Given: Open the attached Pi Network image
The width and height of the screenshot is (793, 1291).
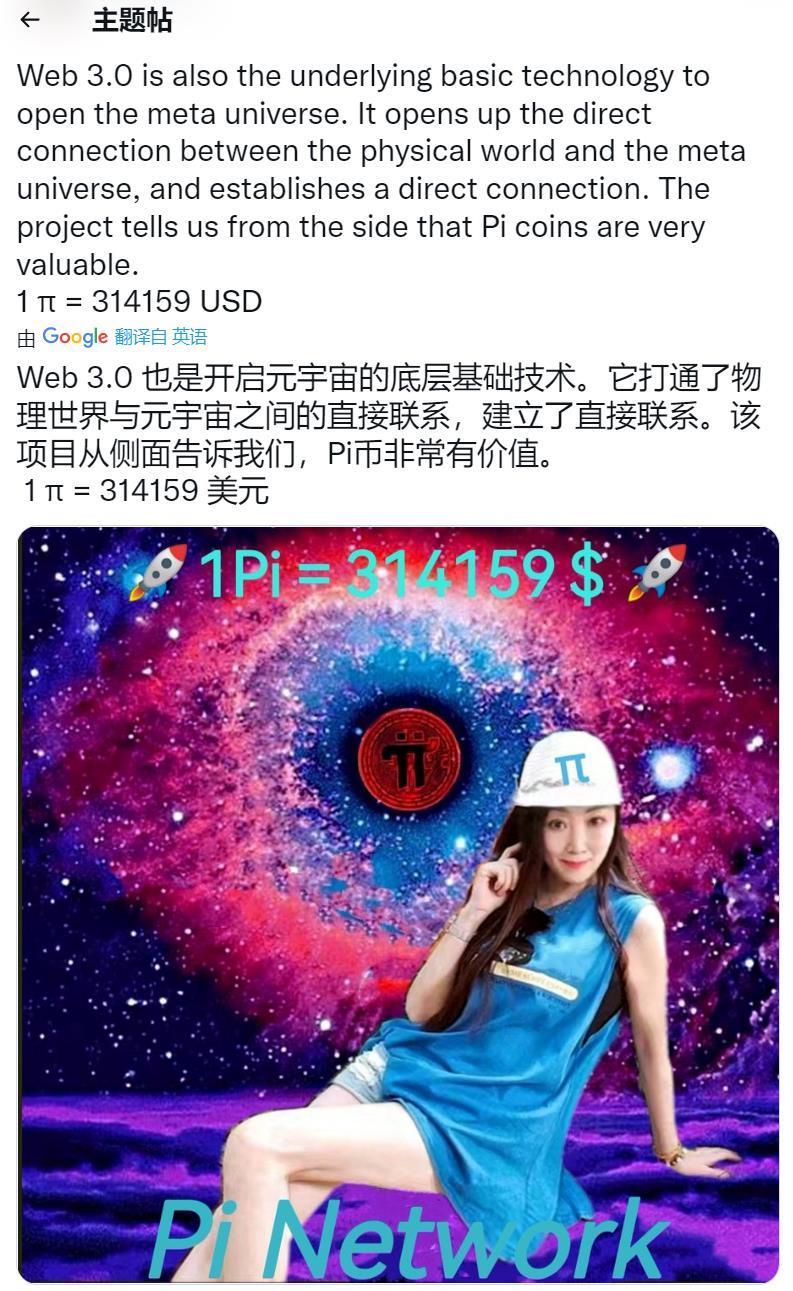Looking at the screenshot, I should (x=398, y=904).
